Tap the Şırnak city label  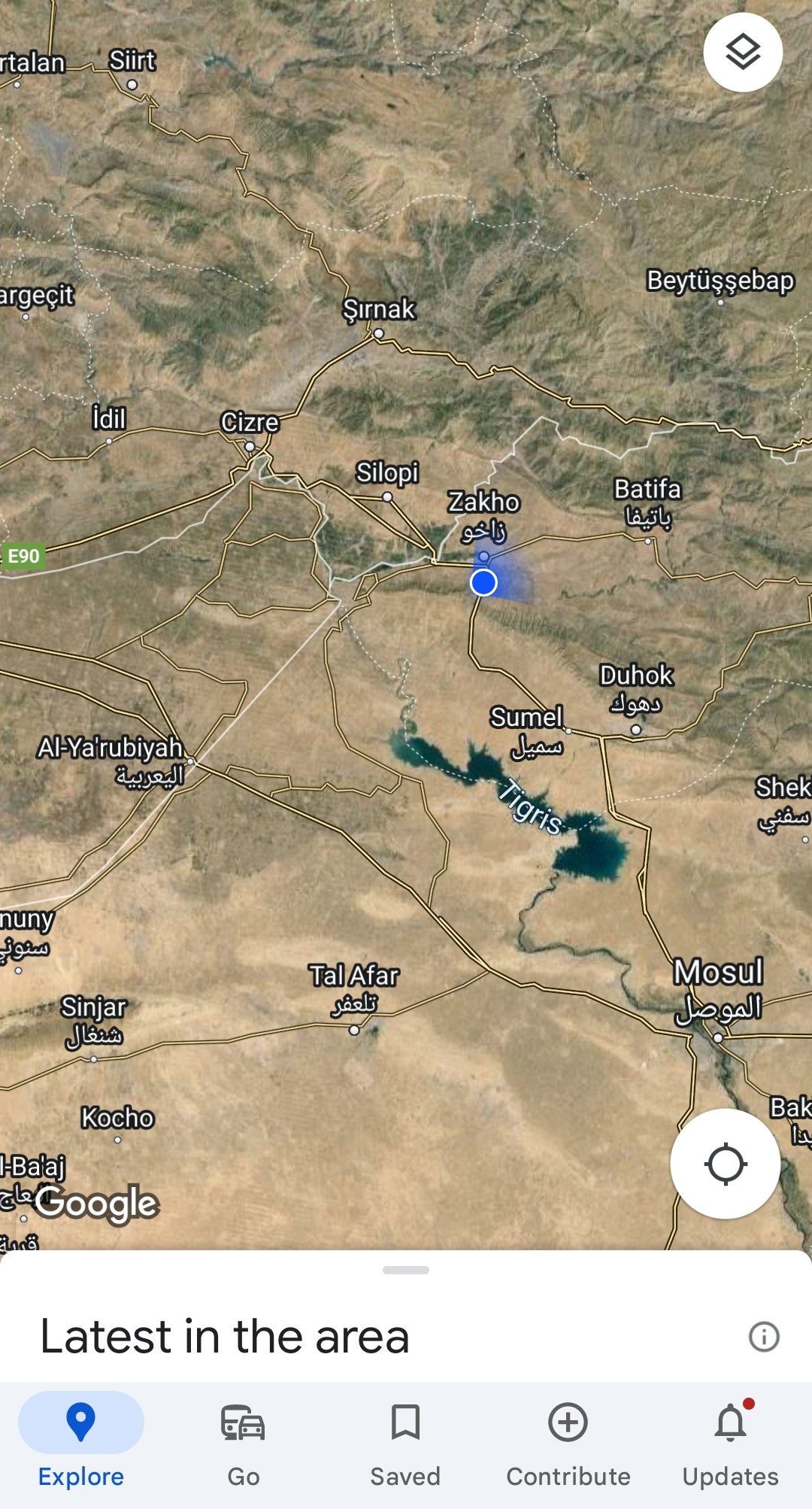click(x=379, y=308)
